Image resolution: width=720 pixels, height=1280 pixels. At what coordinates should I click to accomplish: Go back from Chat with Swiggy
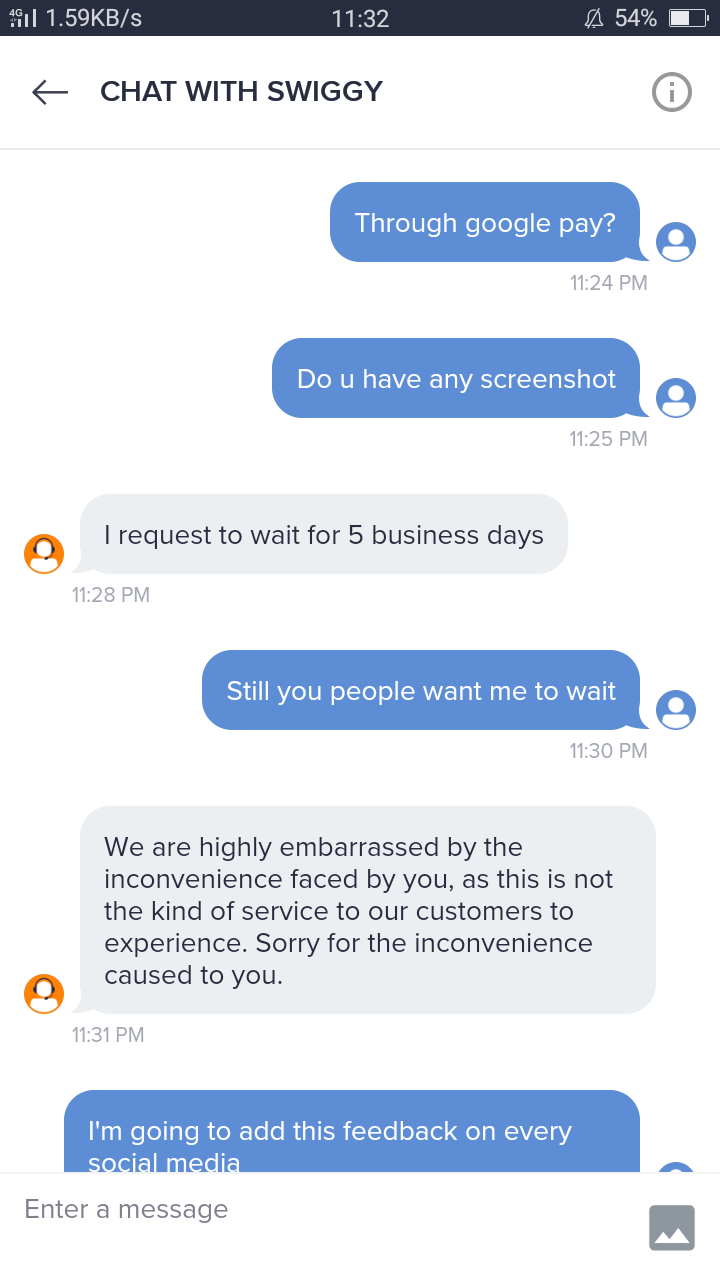tap(50, 92)
